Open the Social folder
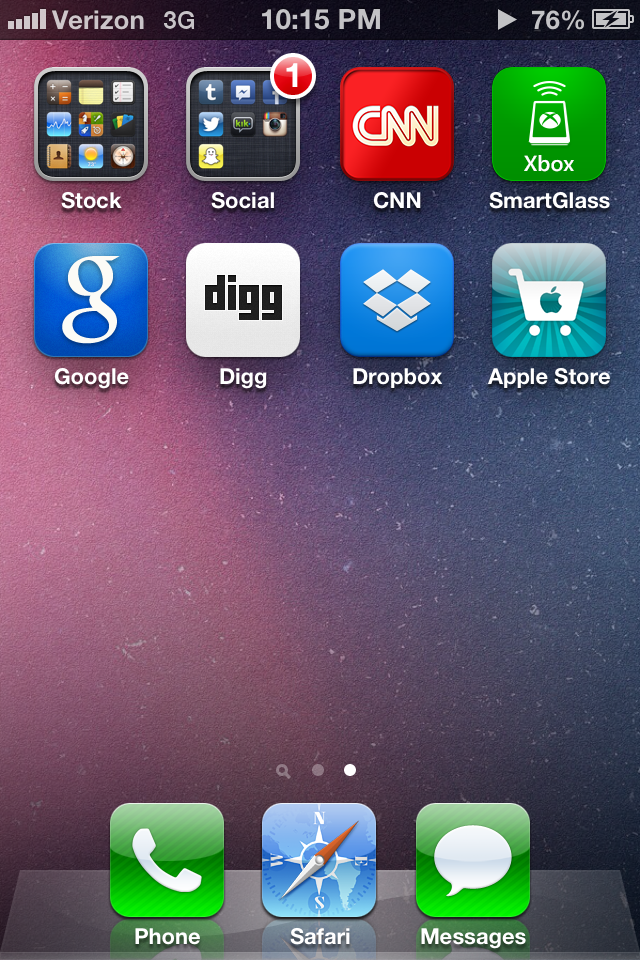 tap(243, 124)
